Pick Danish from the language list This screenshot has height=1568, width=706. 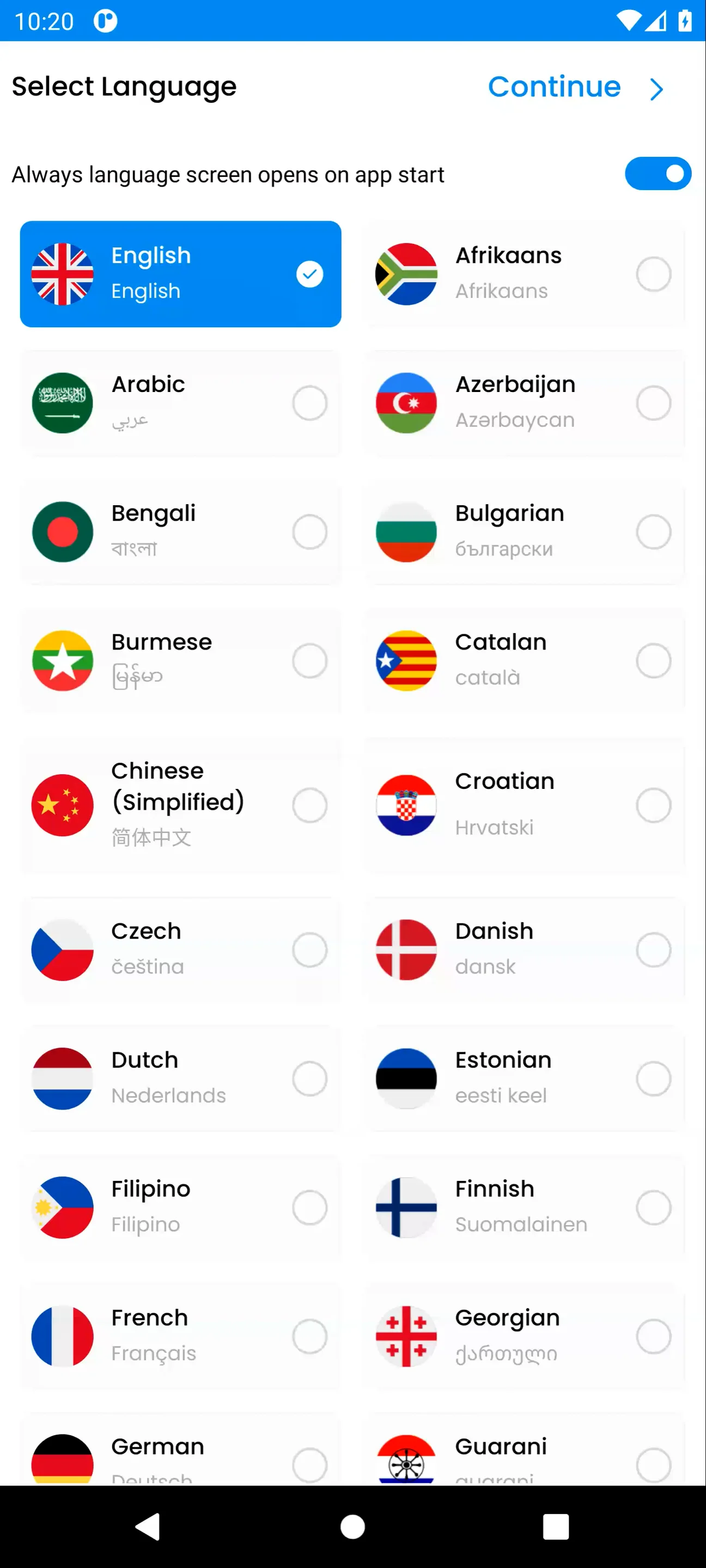pyautogui.click(x=525, y=950)
